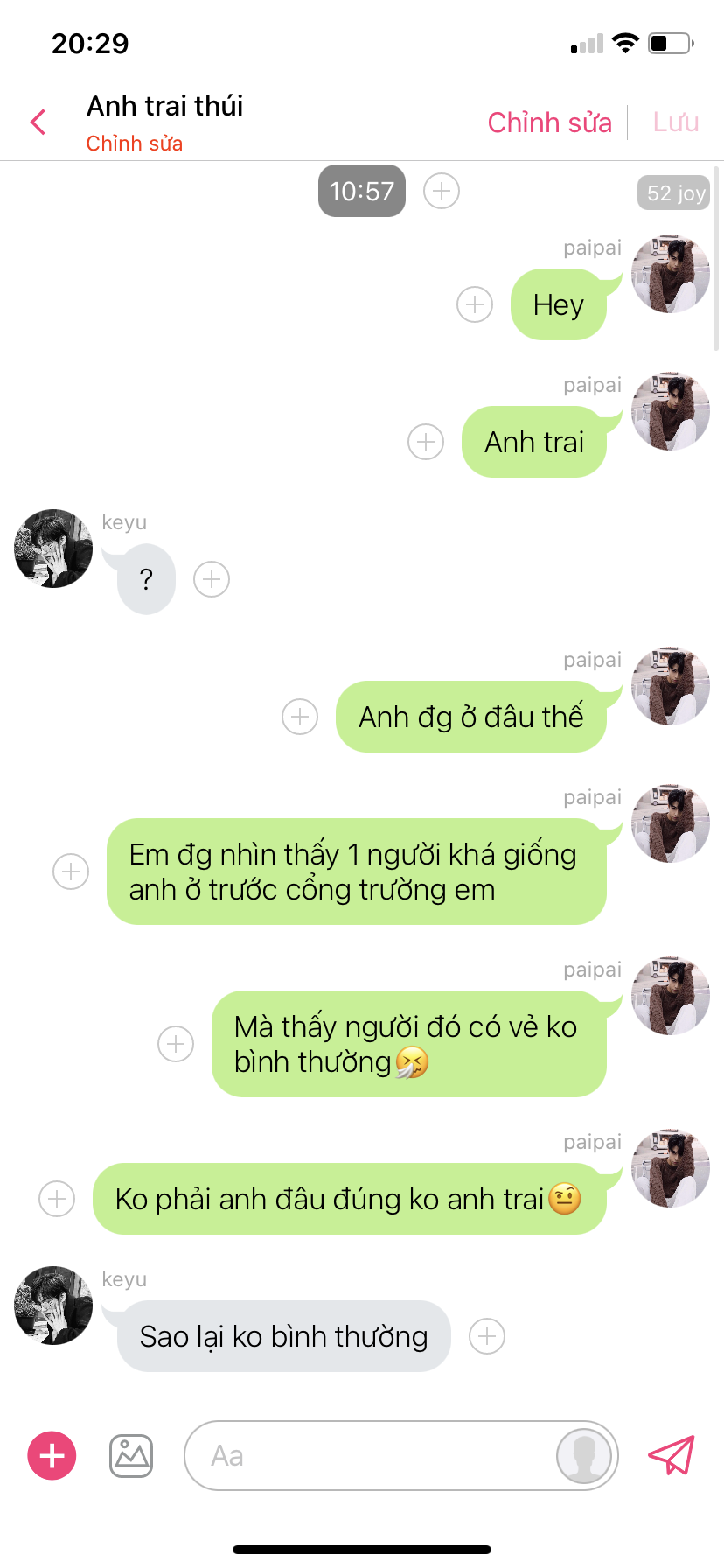This screenshot has width=724, height=1568.
Task: Tap the plus icon next to 10:57 timestamp
Action: (x=442, y=191)
